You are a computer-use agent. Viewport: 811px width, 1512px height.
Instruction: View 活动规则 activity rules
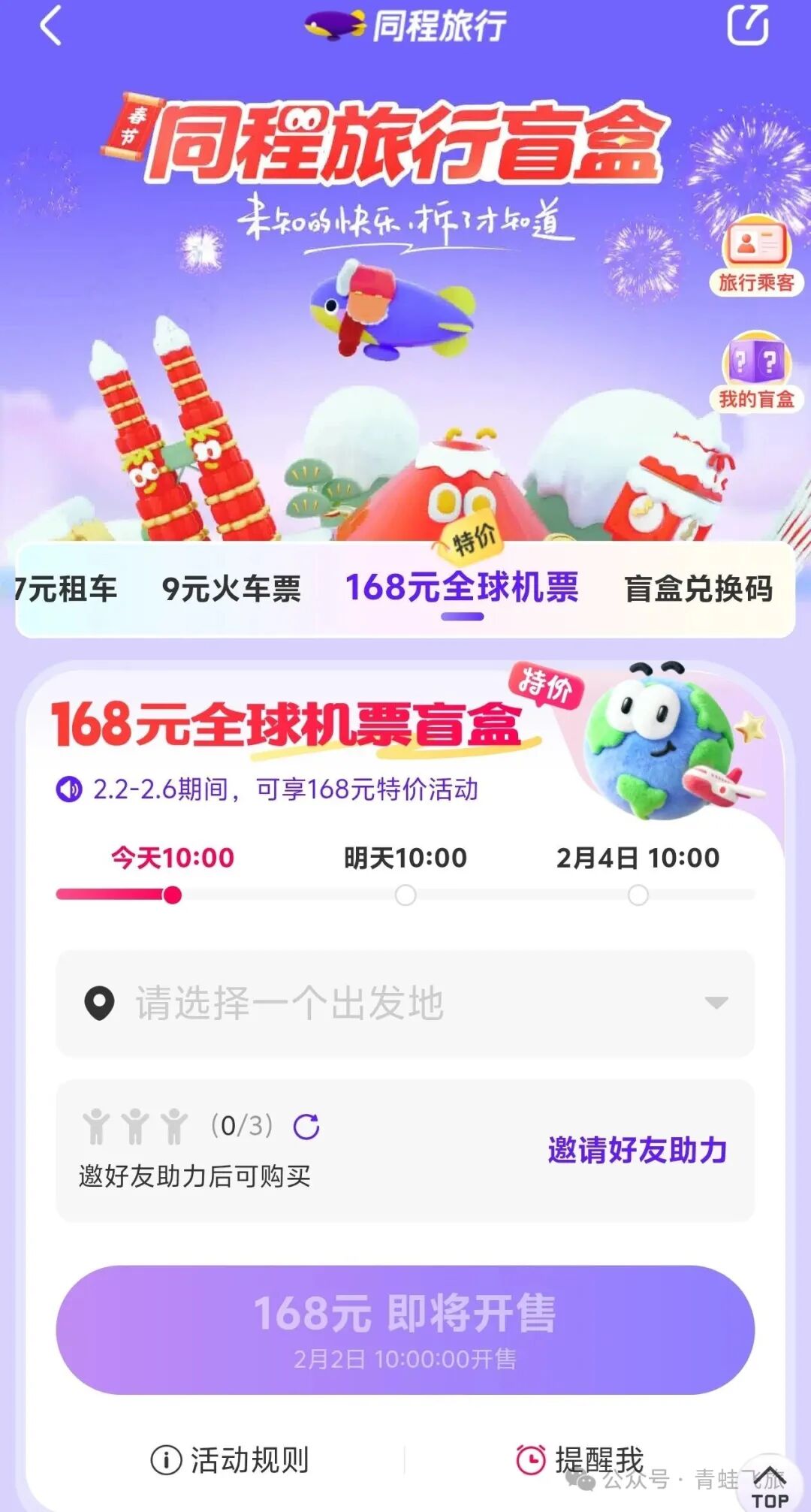tap(230, 1460)
